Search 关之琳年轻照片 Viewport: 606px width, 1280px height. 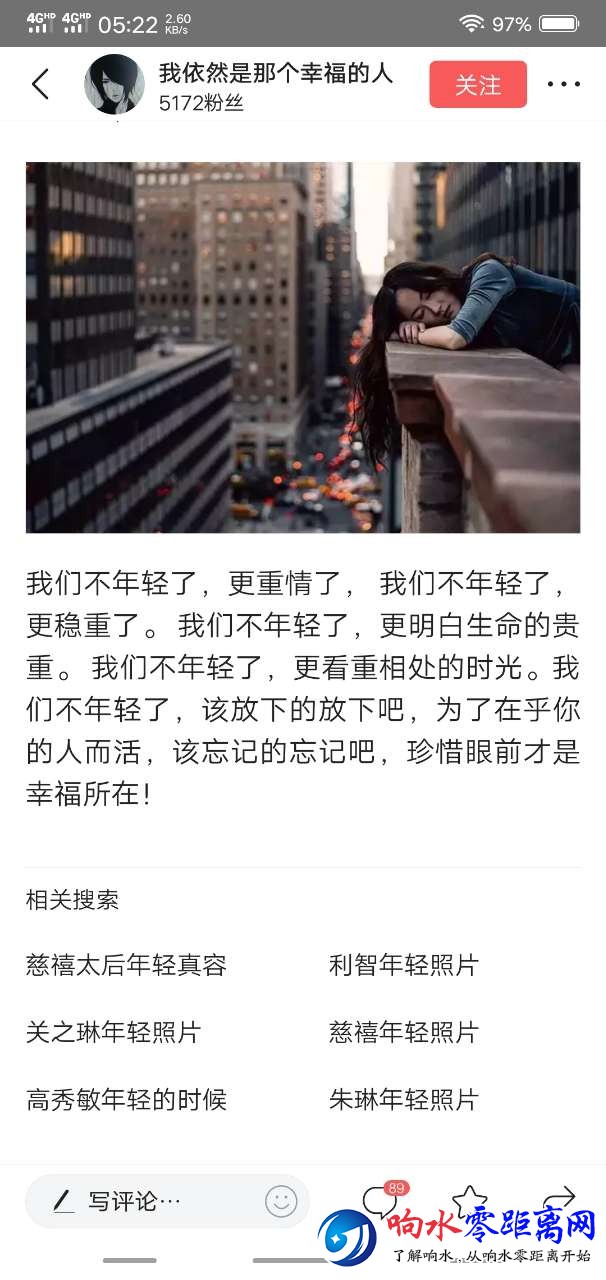tap(114, 1033)
